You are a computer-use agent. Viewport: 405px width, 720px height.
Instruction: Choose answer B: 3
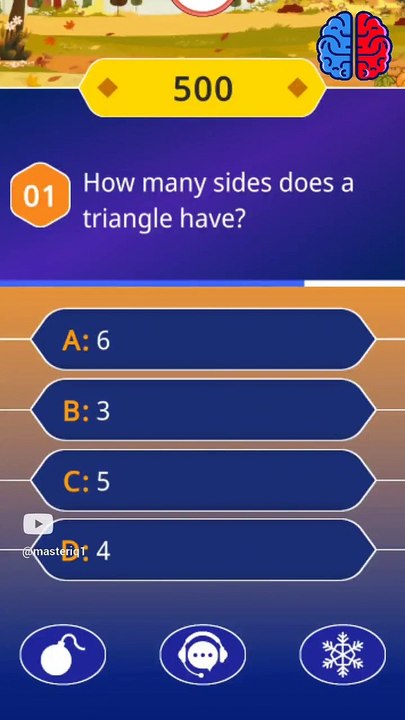pos(203,410)
